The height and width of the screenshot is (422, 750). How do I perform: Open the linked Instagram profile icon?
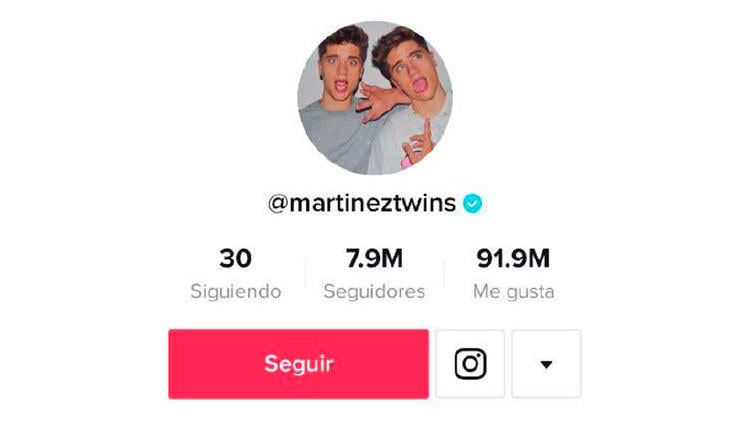coord(470,364)
